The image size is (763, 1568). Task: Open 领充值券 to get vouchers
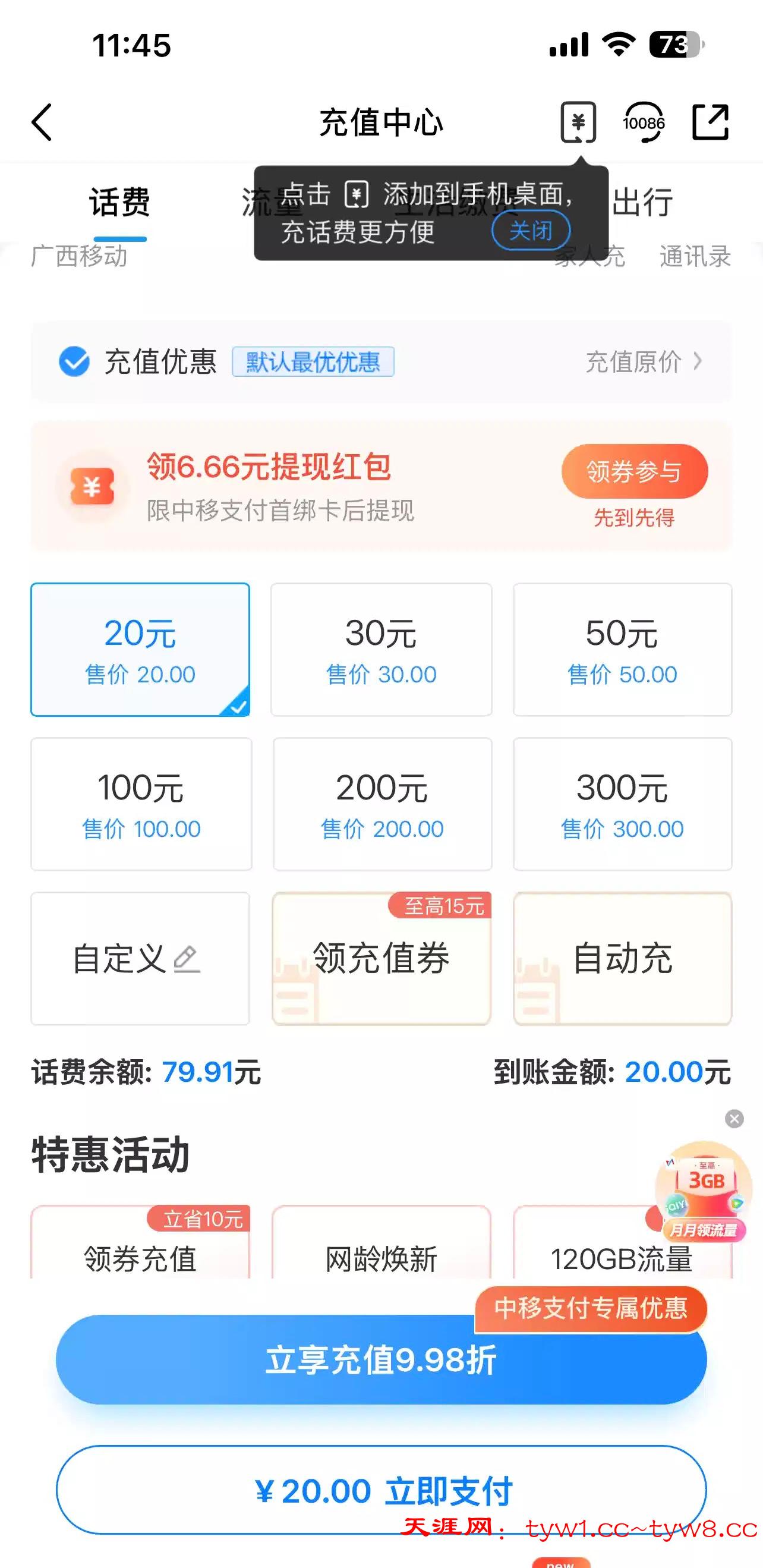pos(381,958)
